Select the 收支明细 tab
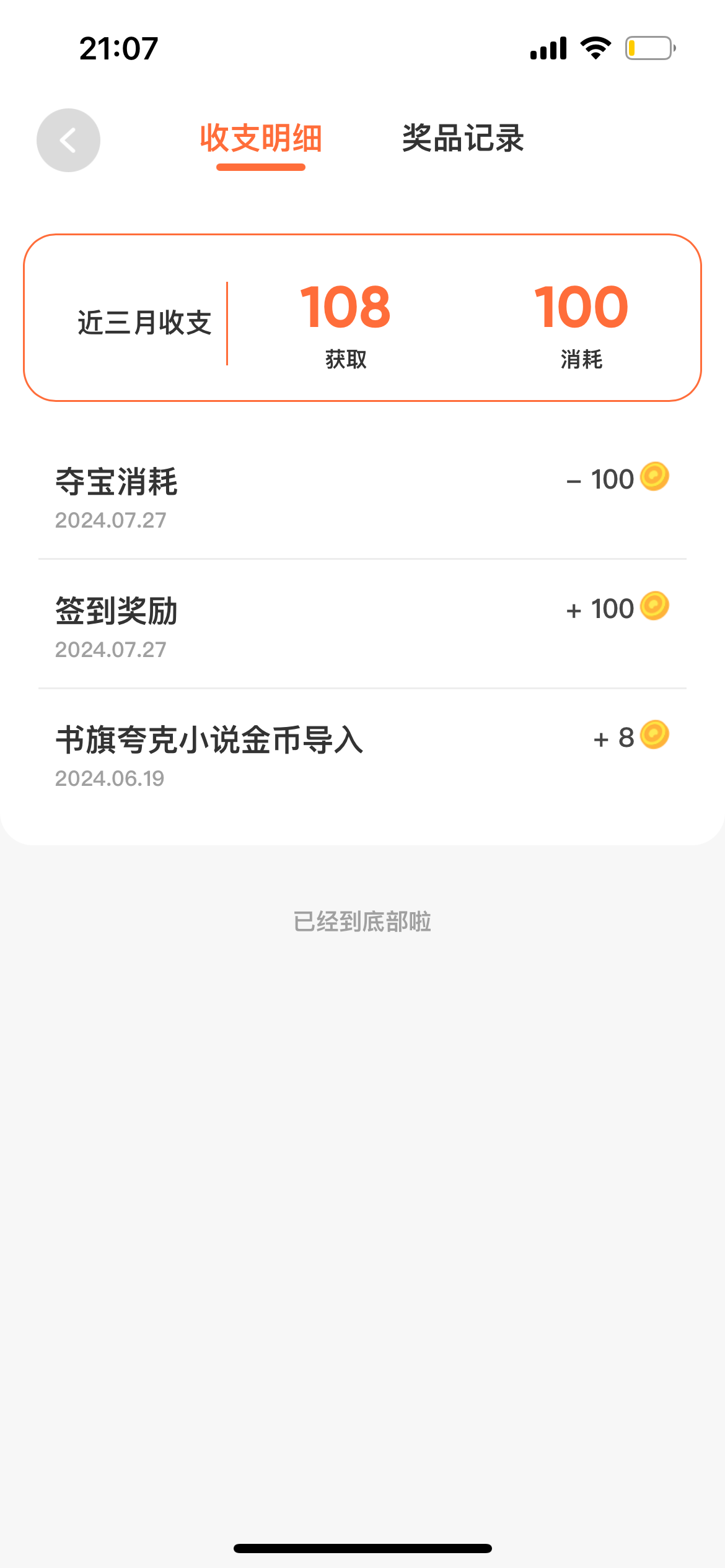The width and height of the screenshot is (725, 1568). 261,138
